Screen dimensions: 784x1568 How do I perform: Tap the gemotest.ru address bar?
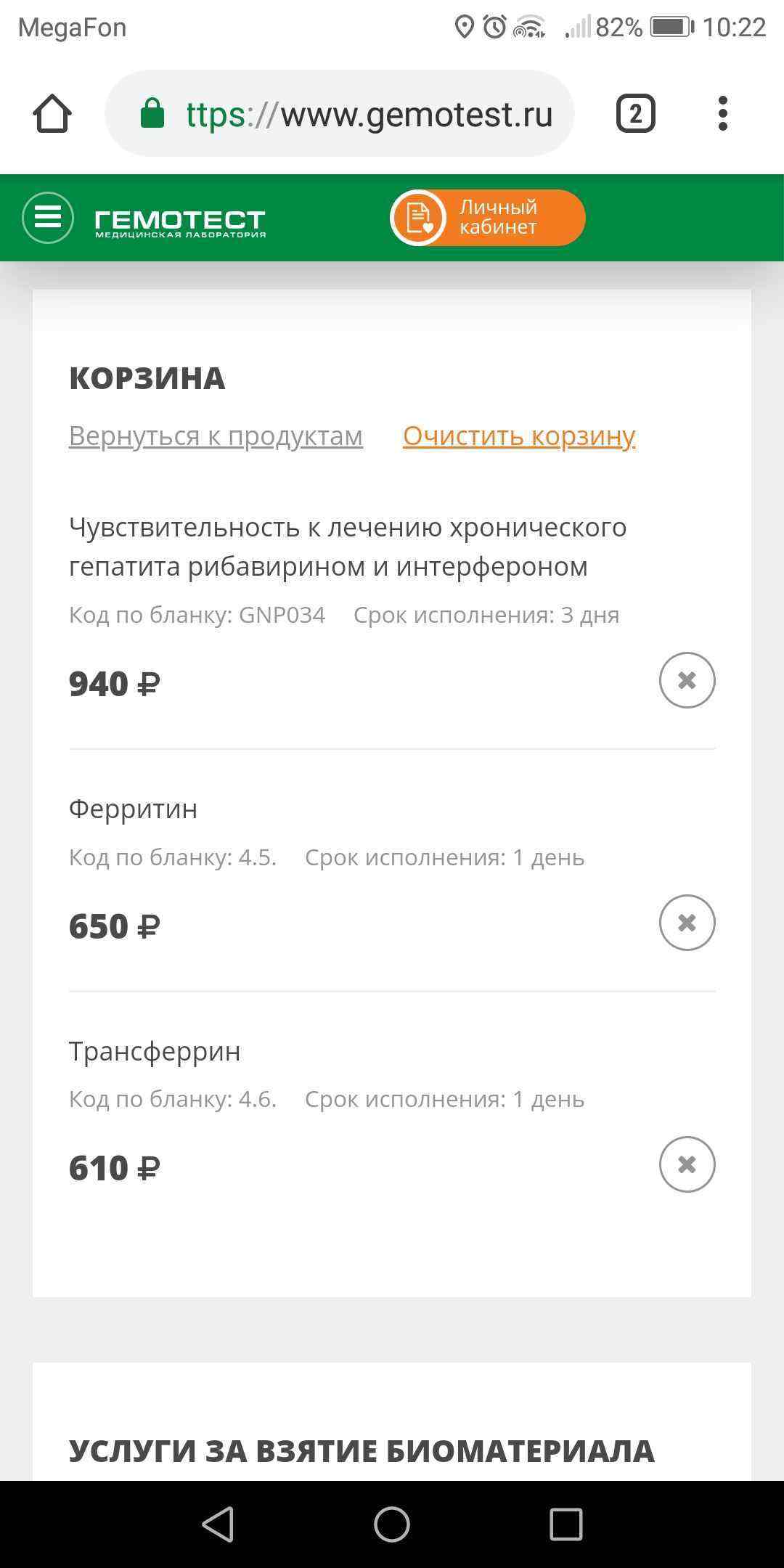(x=340, y=114)
